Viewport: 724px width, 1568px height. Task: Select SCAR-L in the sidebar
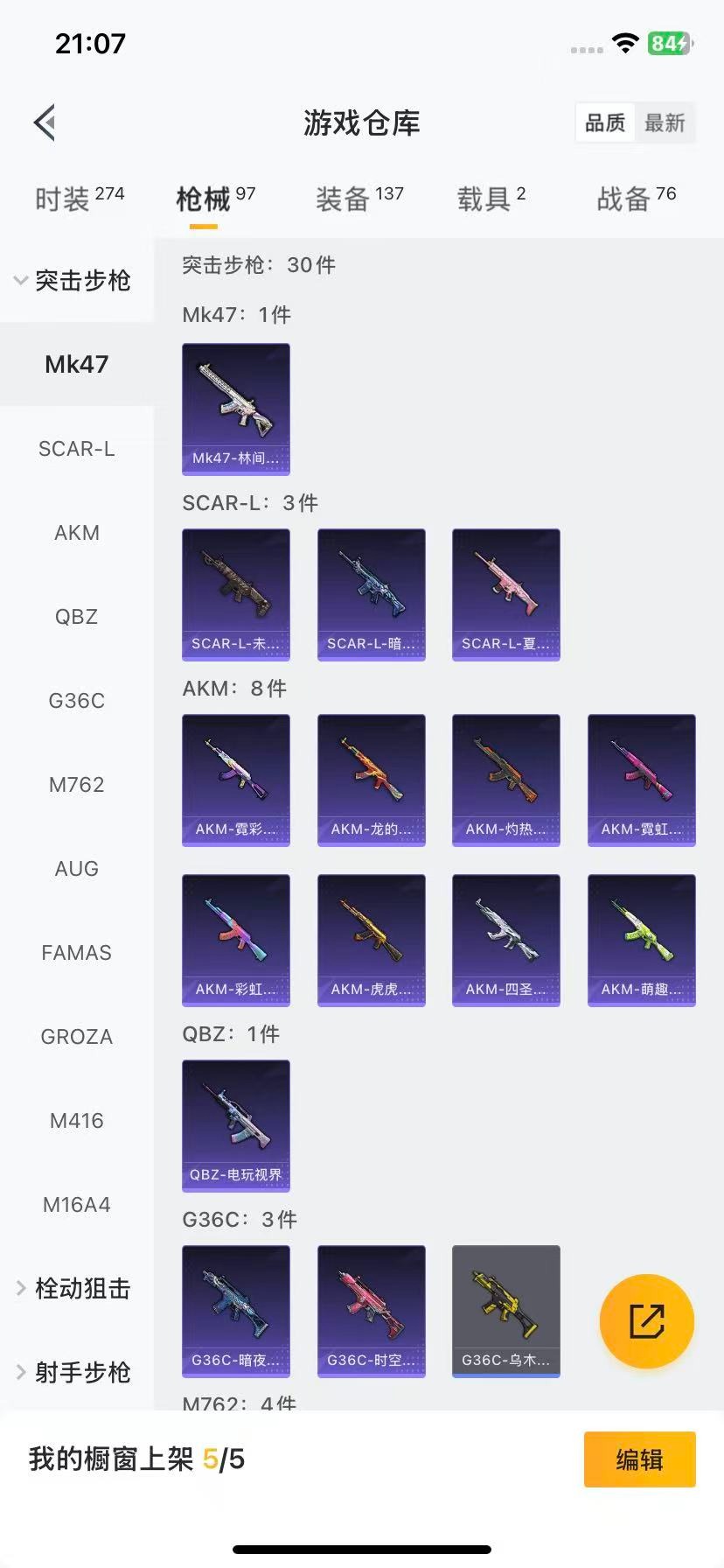point(77,449)
